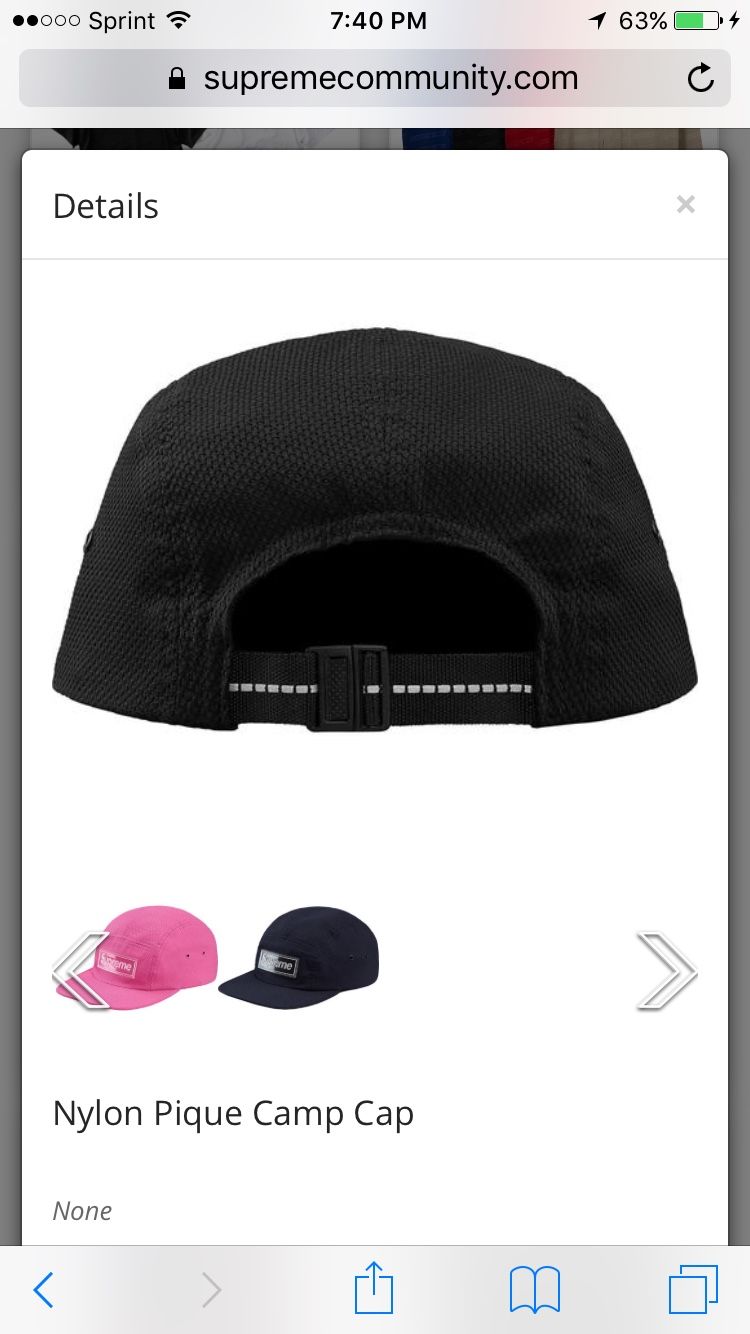Viewport: 750px width, 1334px height.
Task: Go back to the previous page
Action: [x=43, y=1290]
